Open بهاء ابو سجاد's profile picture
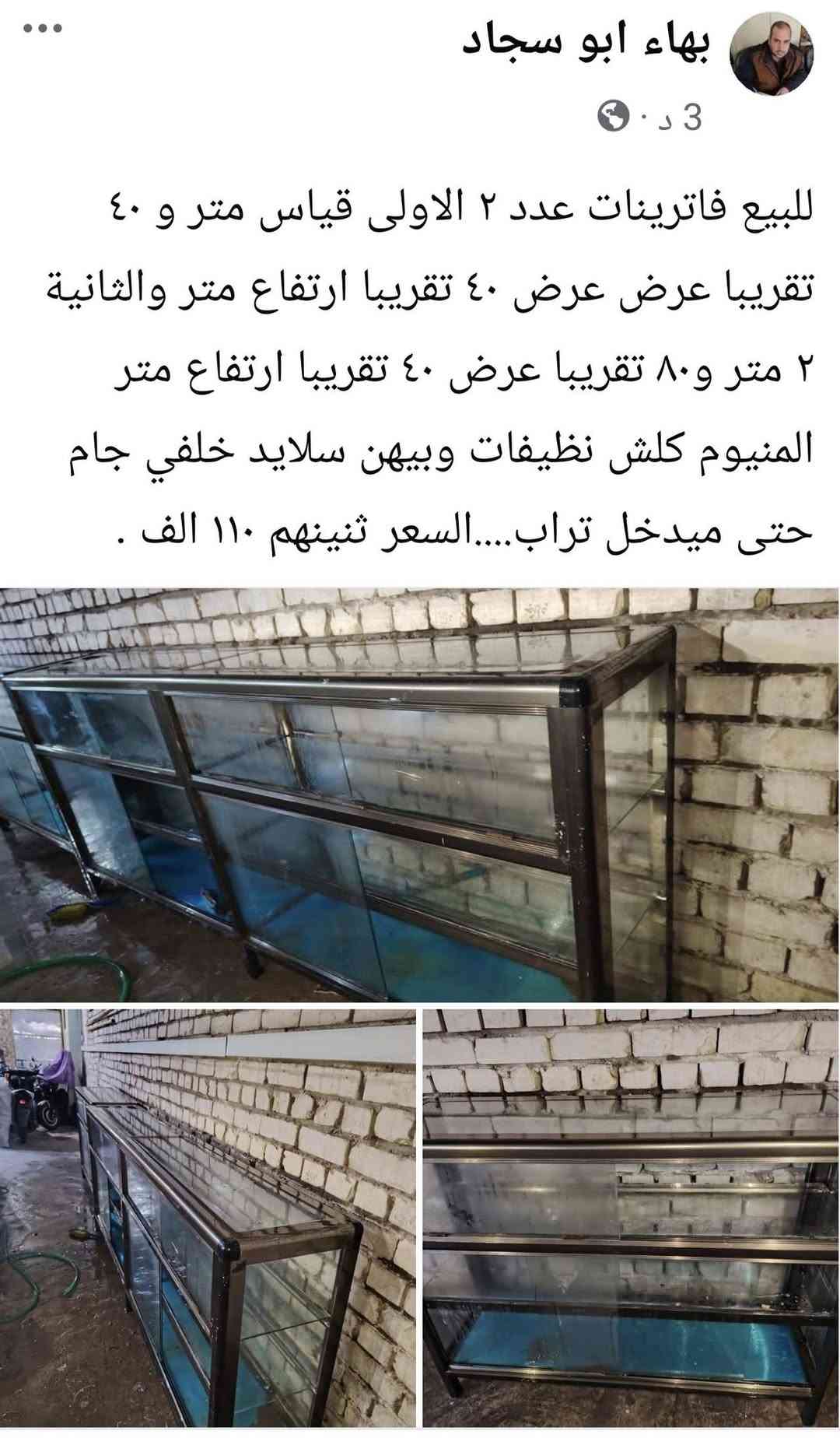 tap(772, 54)
